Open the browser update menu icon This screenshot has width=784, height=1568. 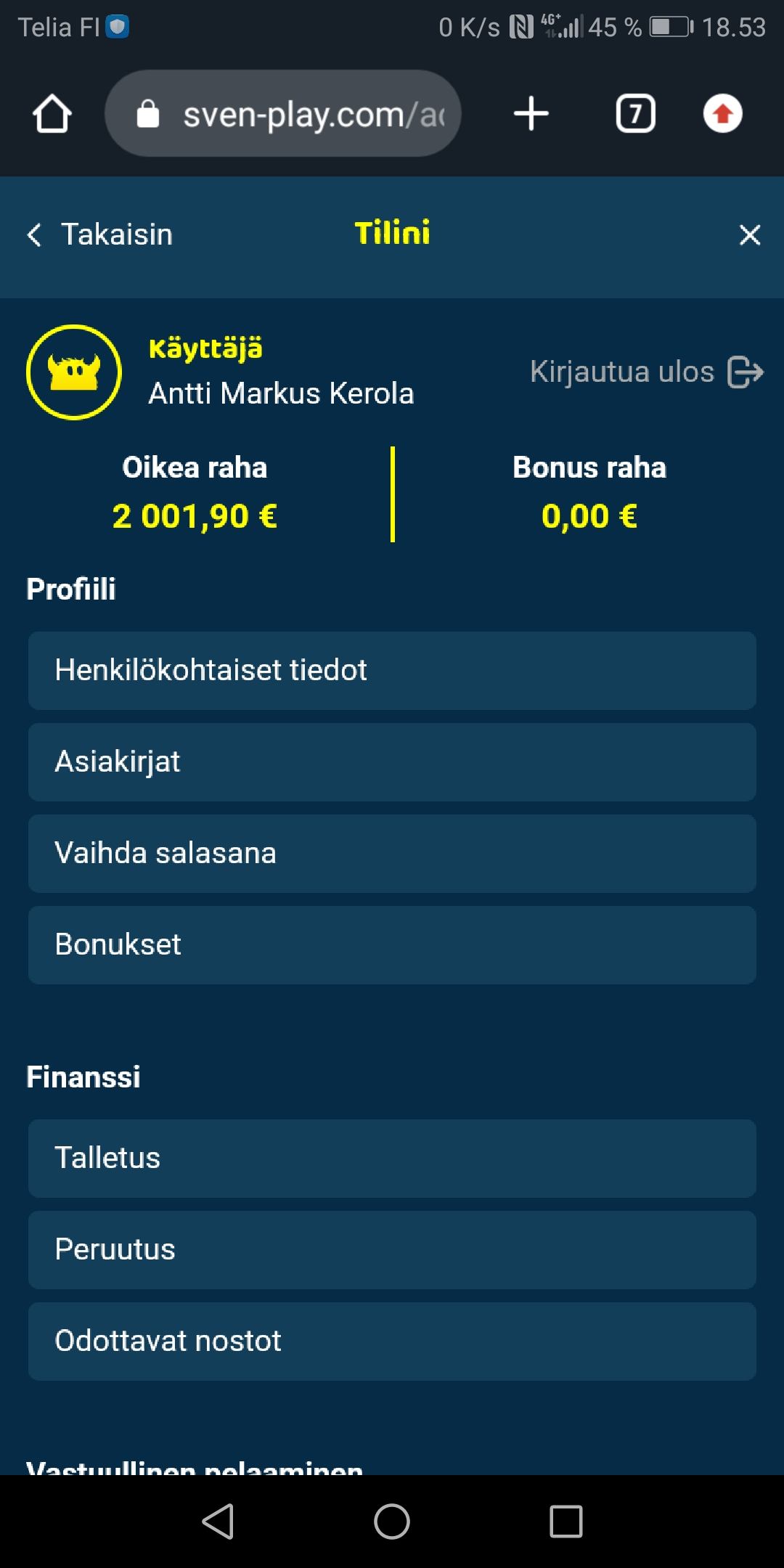pyautogui.click(x=722, y=114)
